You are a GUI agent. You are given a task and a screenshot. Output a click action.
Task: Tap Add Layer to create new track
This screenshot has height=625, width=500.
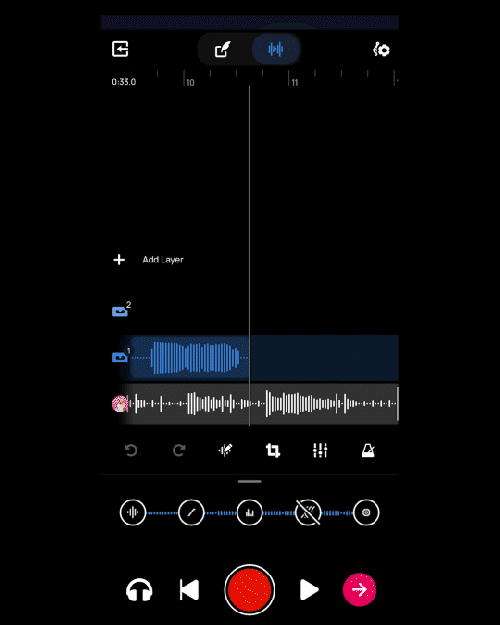pos(148,260)
